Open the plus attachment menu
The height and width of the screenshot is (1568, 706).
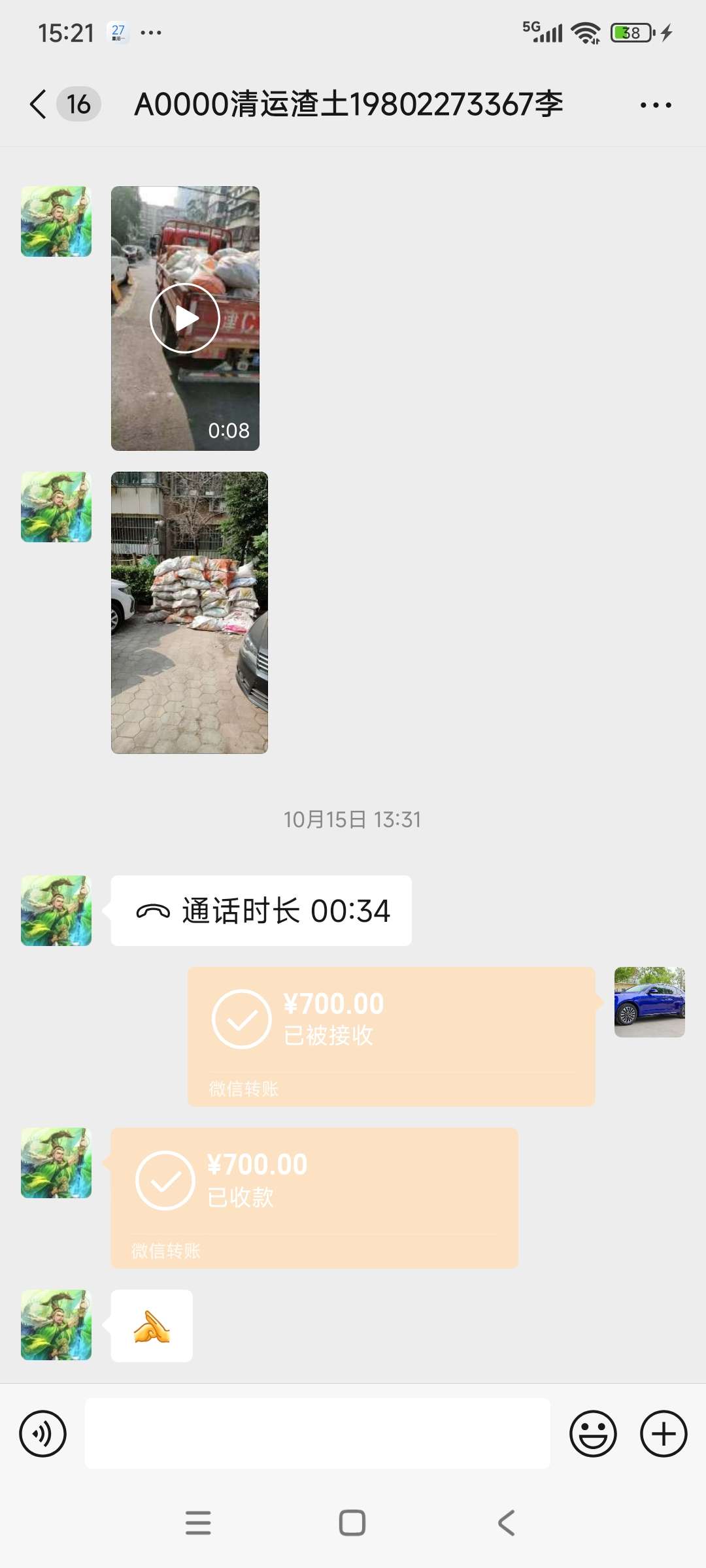(x=664, y=1434)
